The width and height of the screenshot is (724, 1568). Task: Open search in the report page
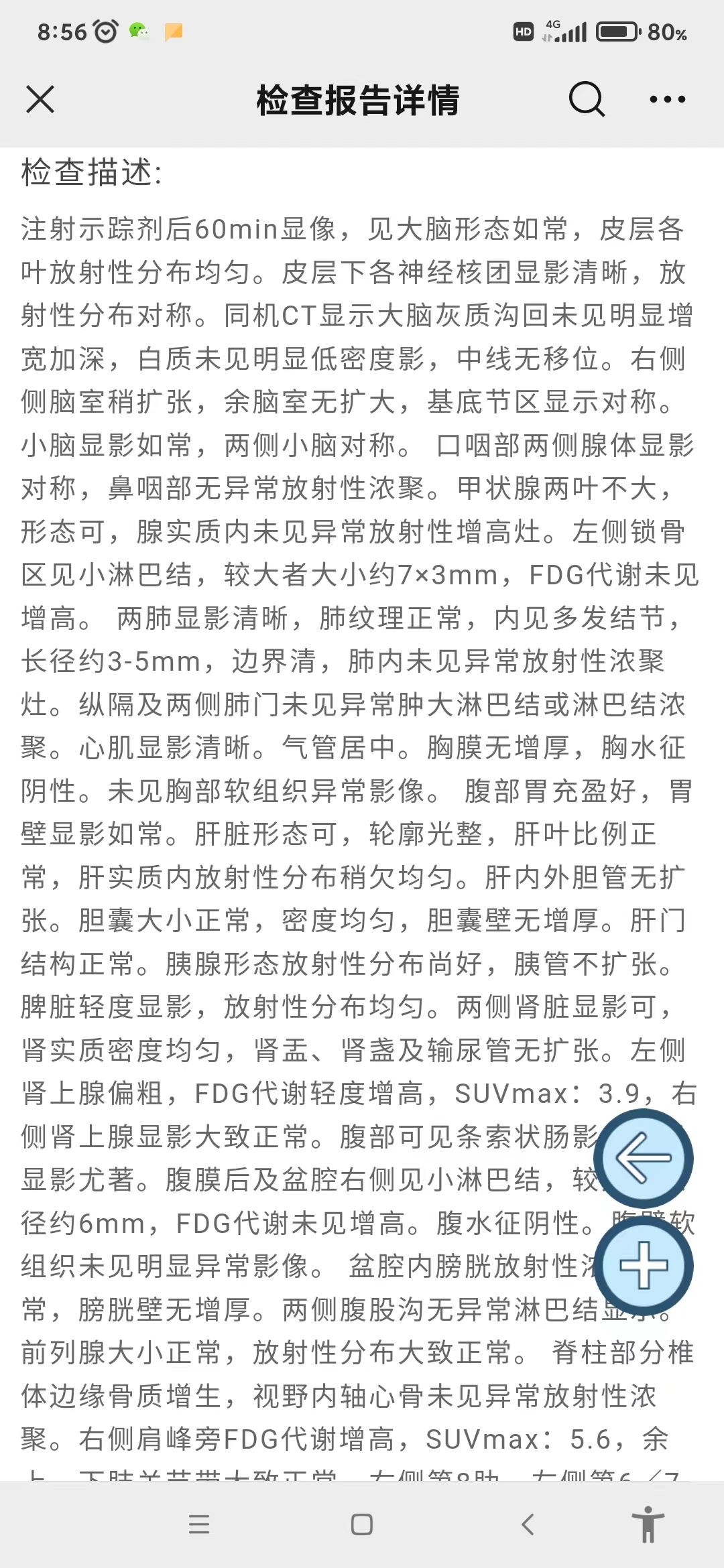click(x=587, y=100)
